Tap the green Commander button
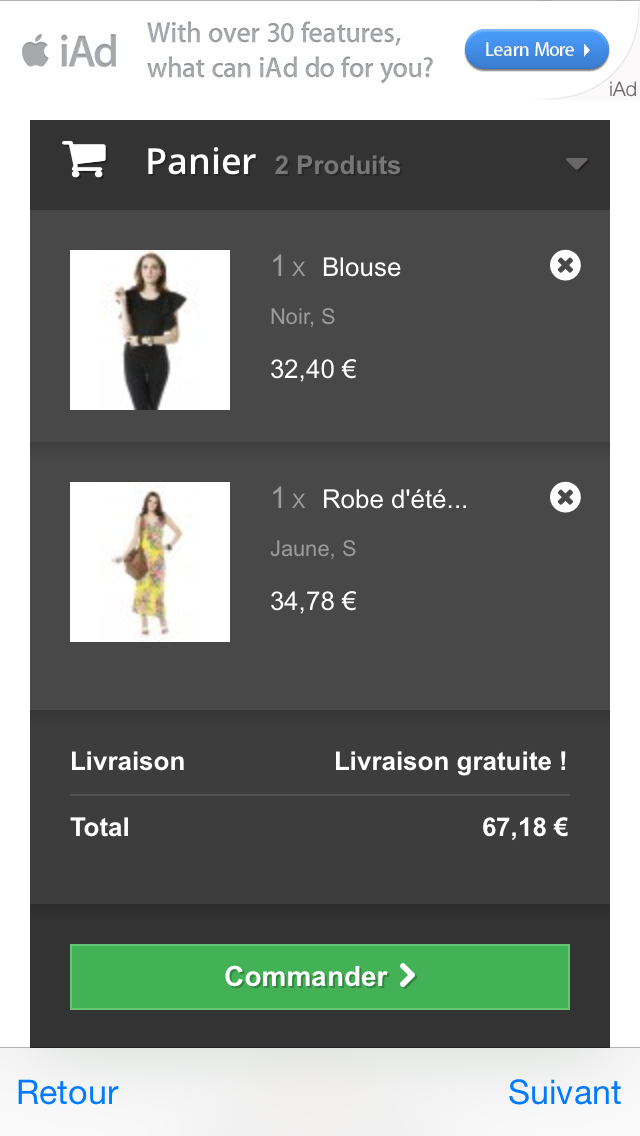Image resolution: width=640 pixels, height=1136 pixels. pos(320,977)
